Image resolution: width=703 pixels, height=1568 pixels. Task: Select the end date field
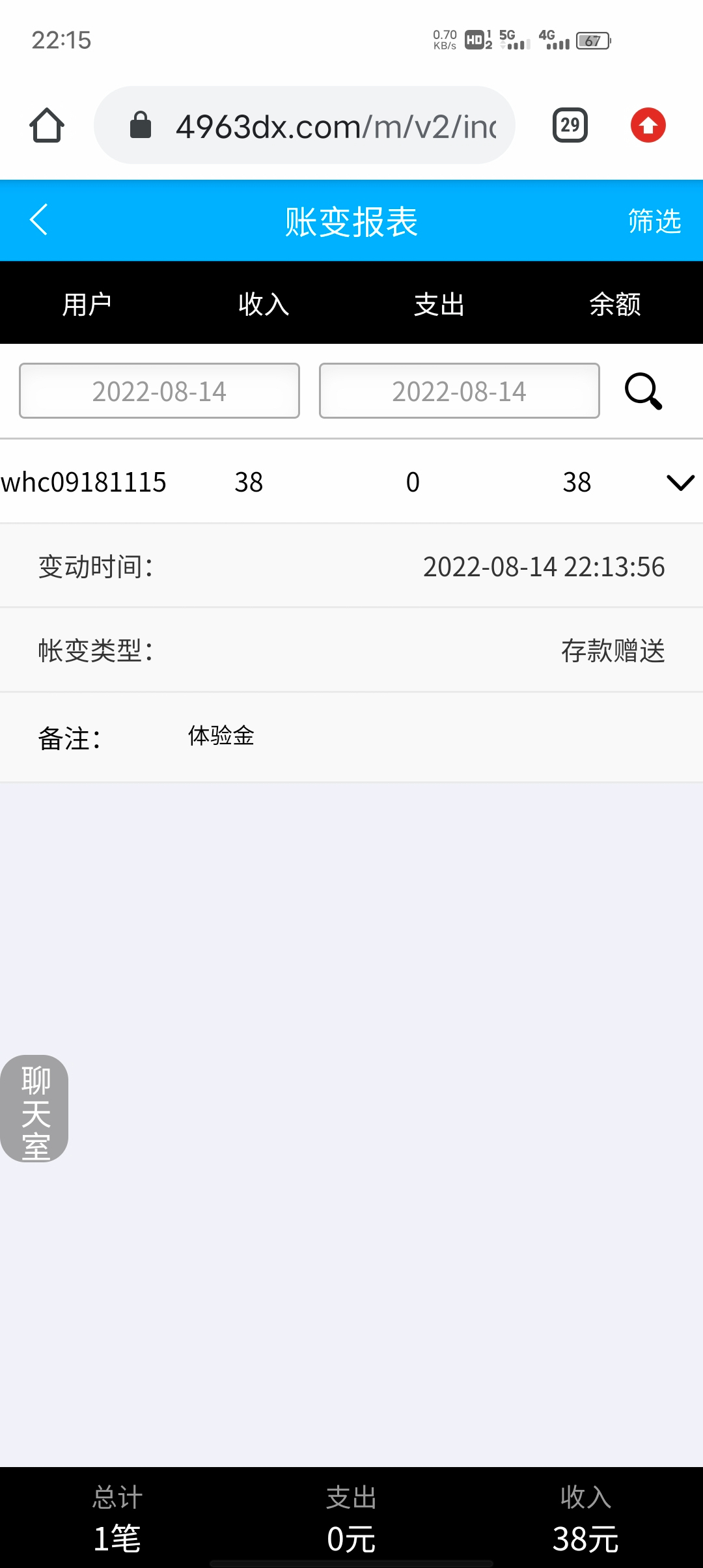click(x=459, y=391)
